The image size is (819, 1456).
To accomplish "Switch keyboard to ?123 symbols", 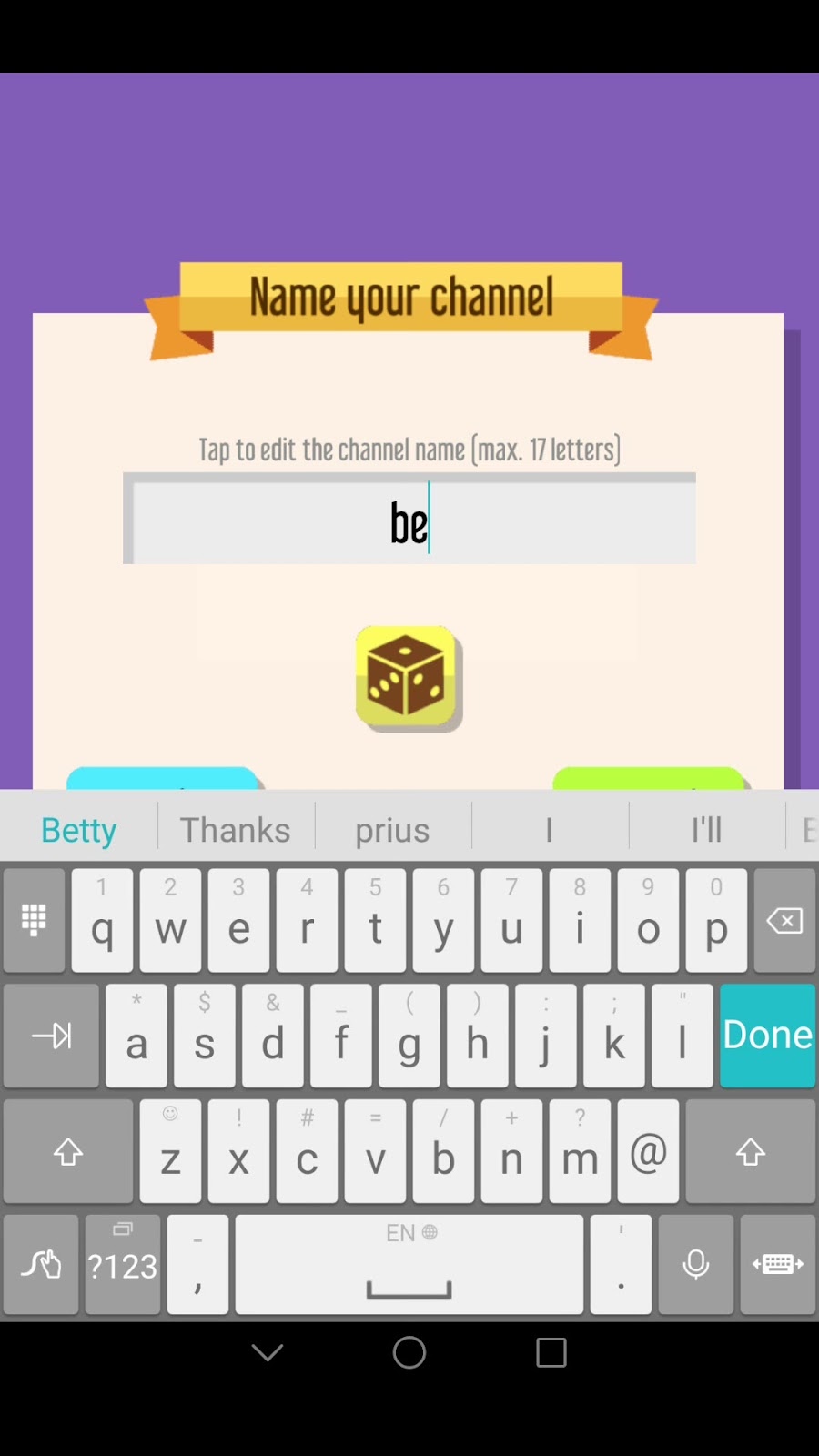I will [123, 1265].
